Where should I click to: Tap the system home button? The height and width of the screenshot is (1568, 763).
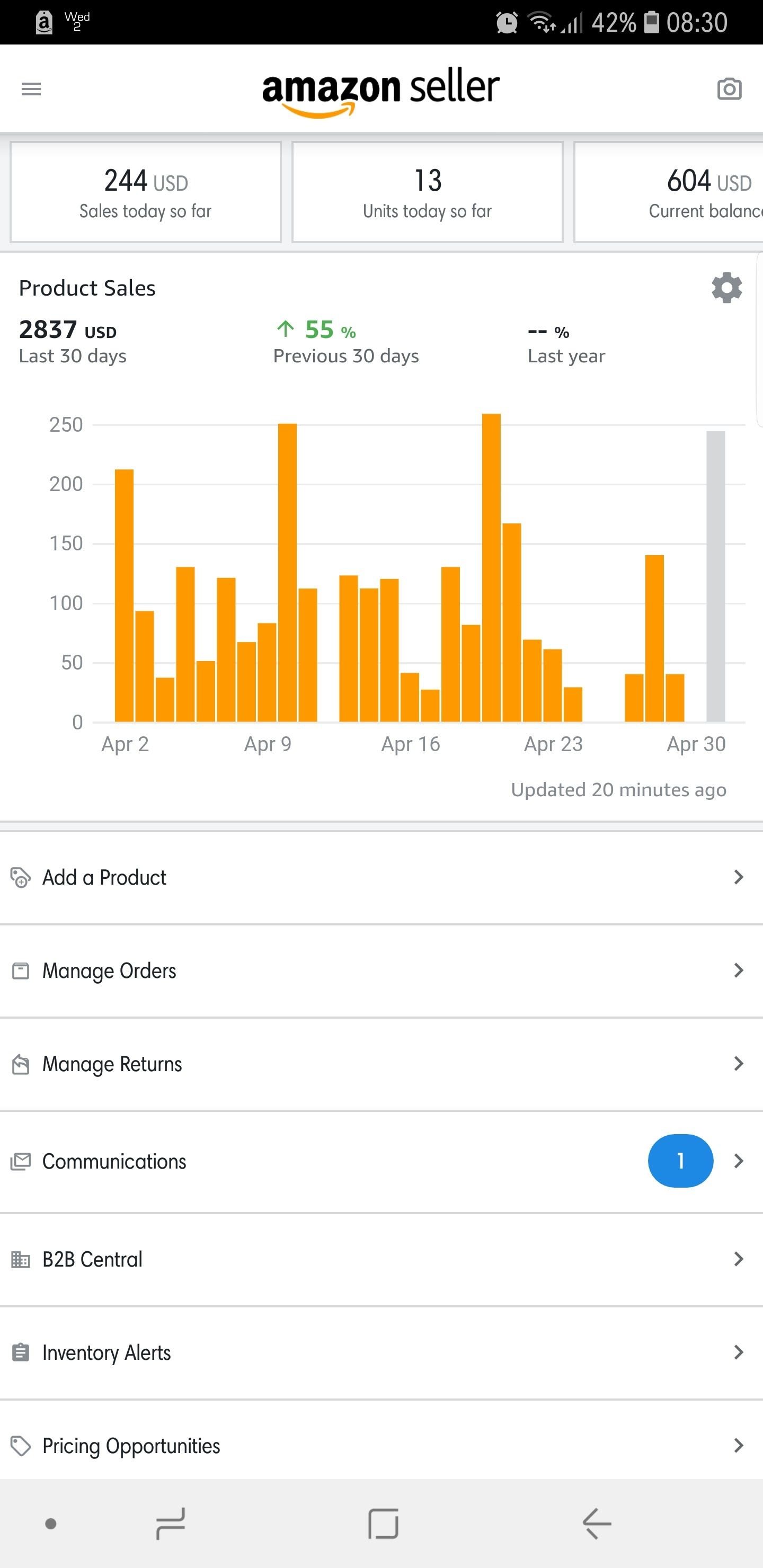point(383,1524)
